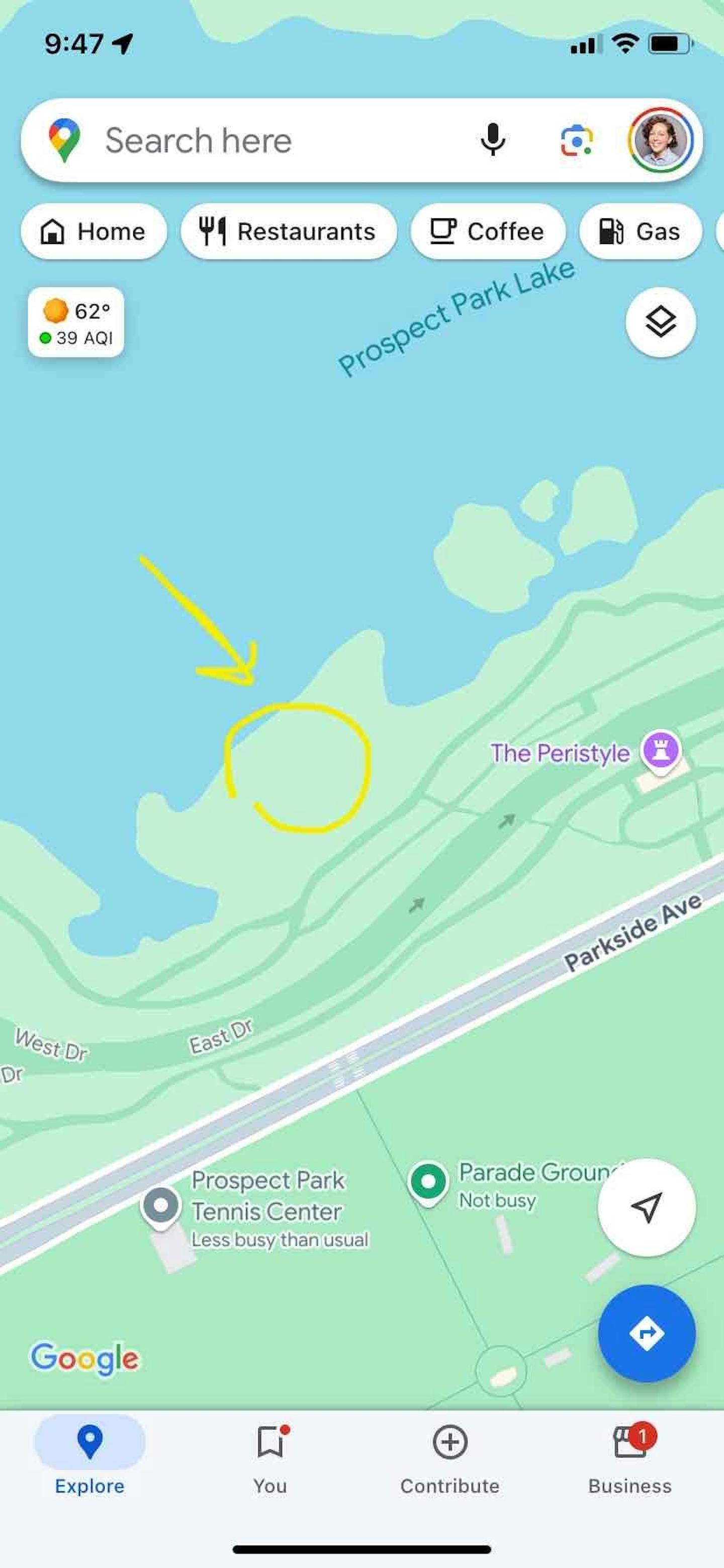Open the weather and AQI widget
724x1568 pixels.
pyautogui.click(x=76, y=322)
